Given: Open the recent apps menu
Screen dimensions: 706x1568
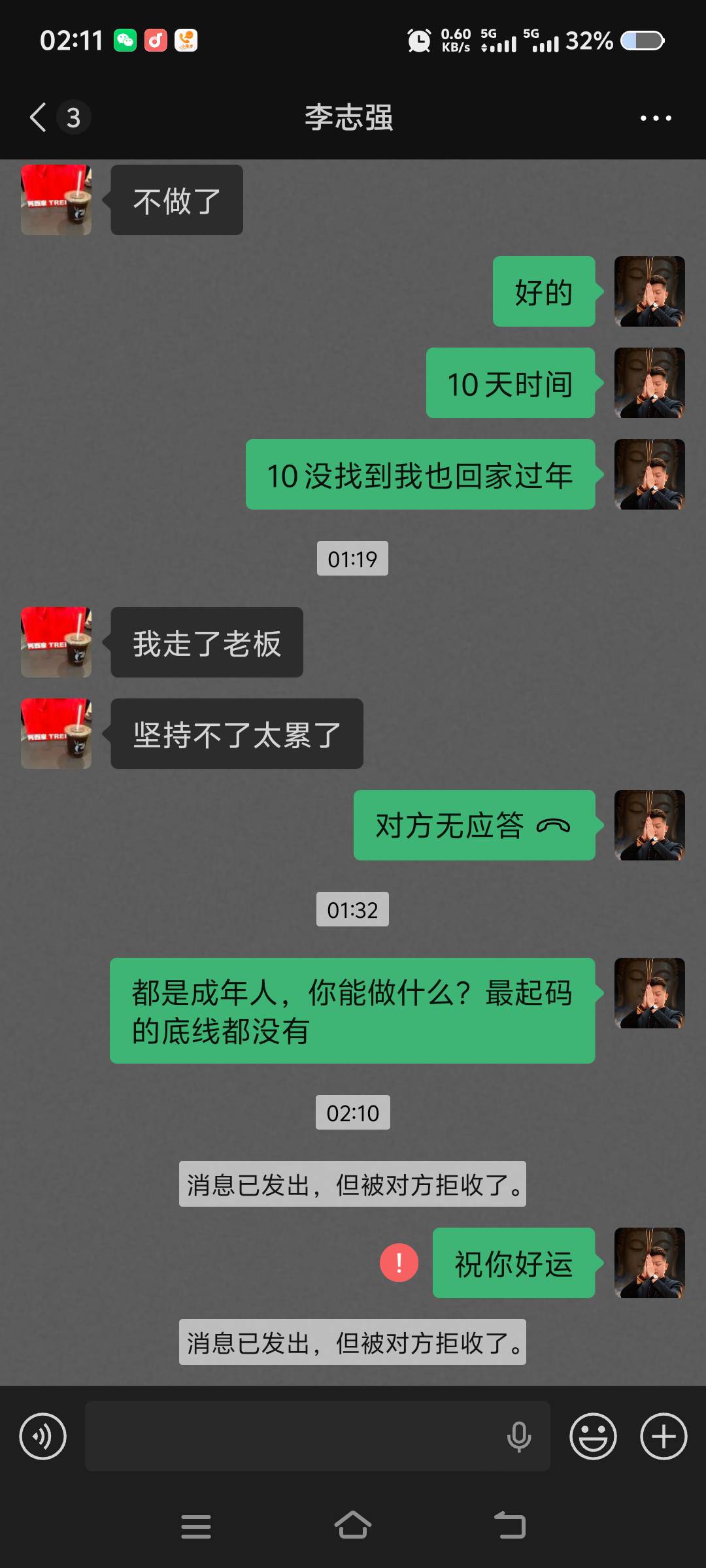Looking at the screenshot, I should [196, 1526].
